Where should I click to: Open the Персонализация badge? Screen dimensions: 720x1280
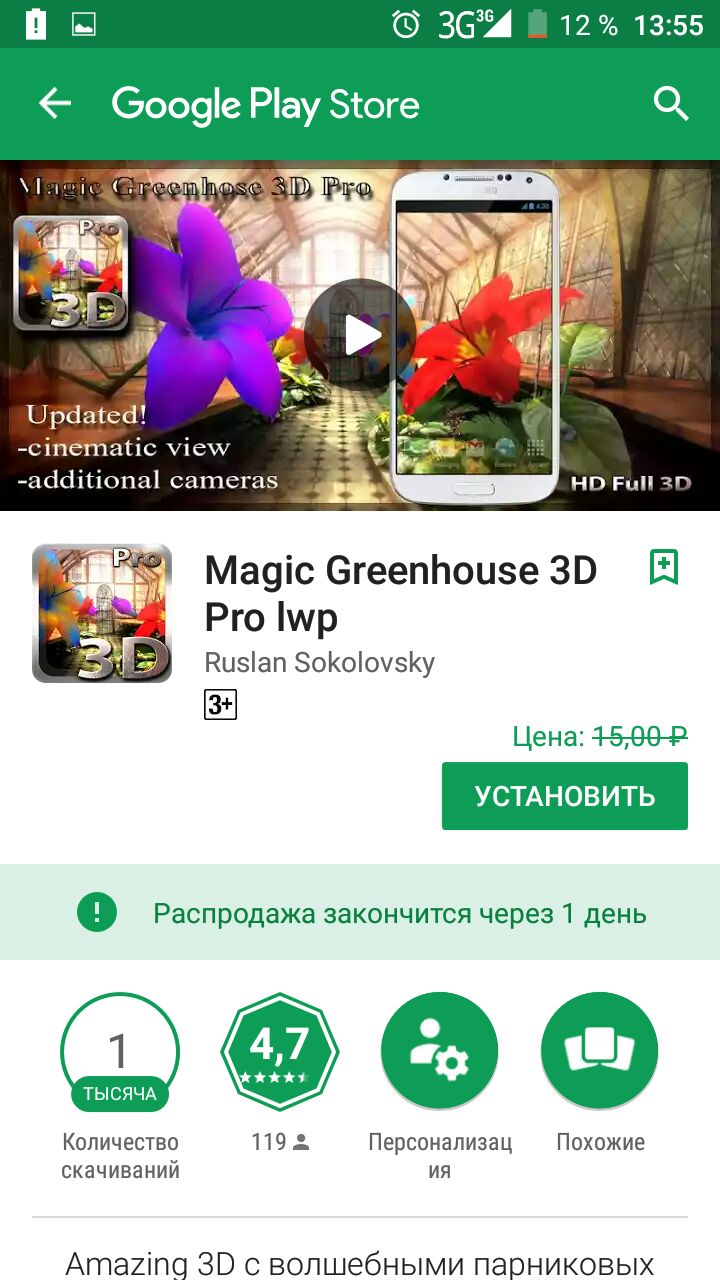pos(440,1052)
